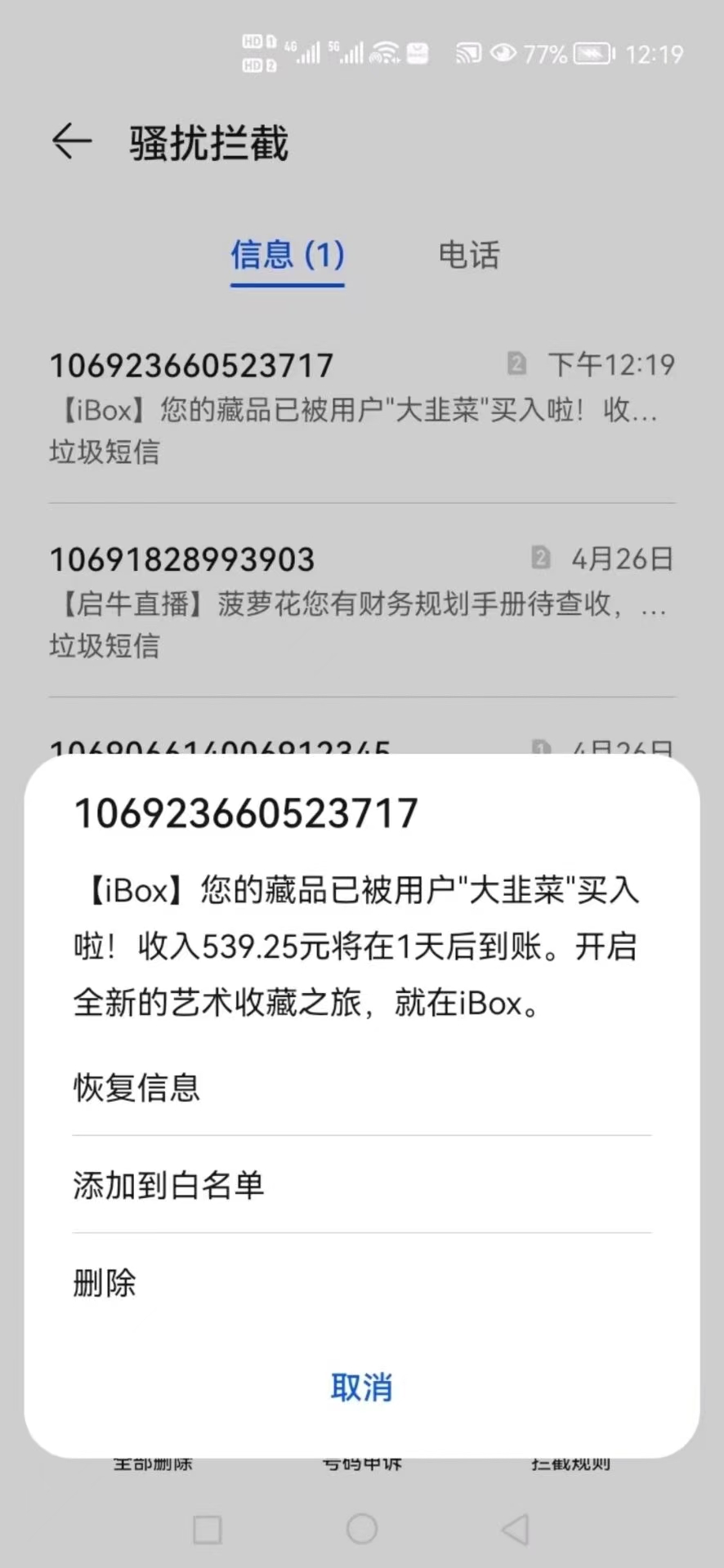Choose 删除 to delete the message

click(x=105, y=1283)
